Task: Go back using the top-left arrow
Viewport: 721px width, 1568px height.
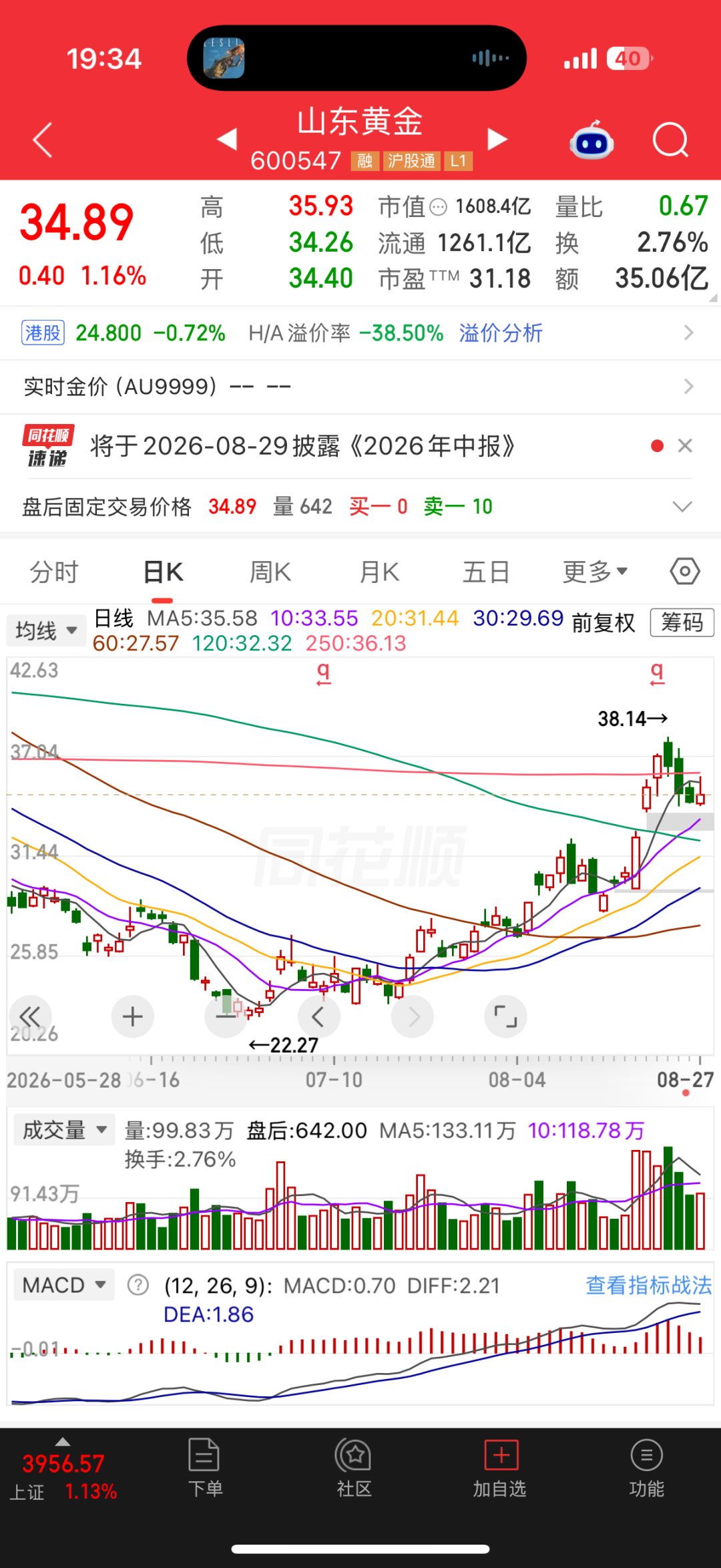Action: [43, 140]
